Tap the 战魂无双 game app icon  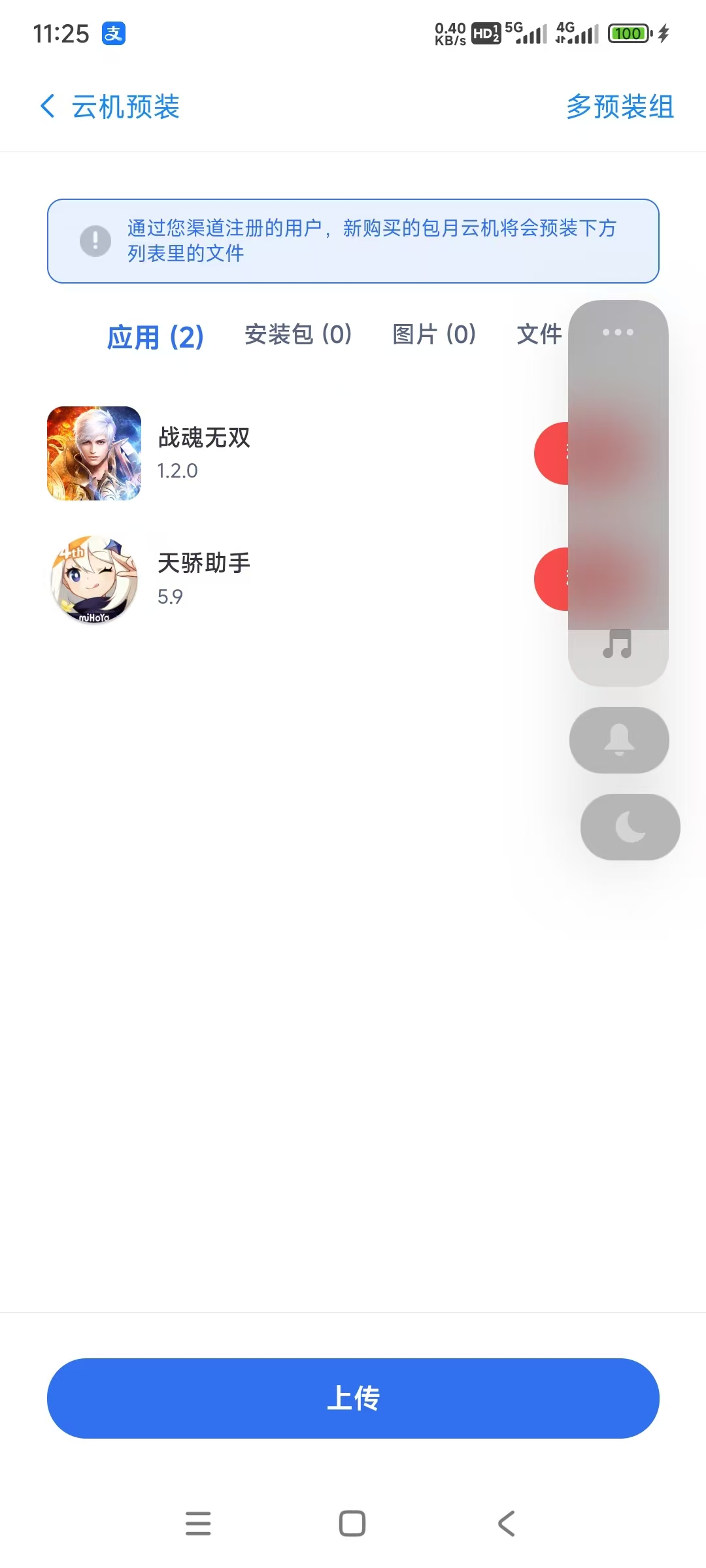93,453
